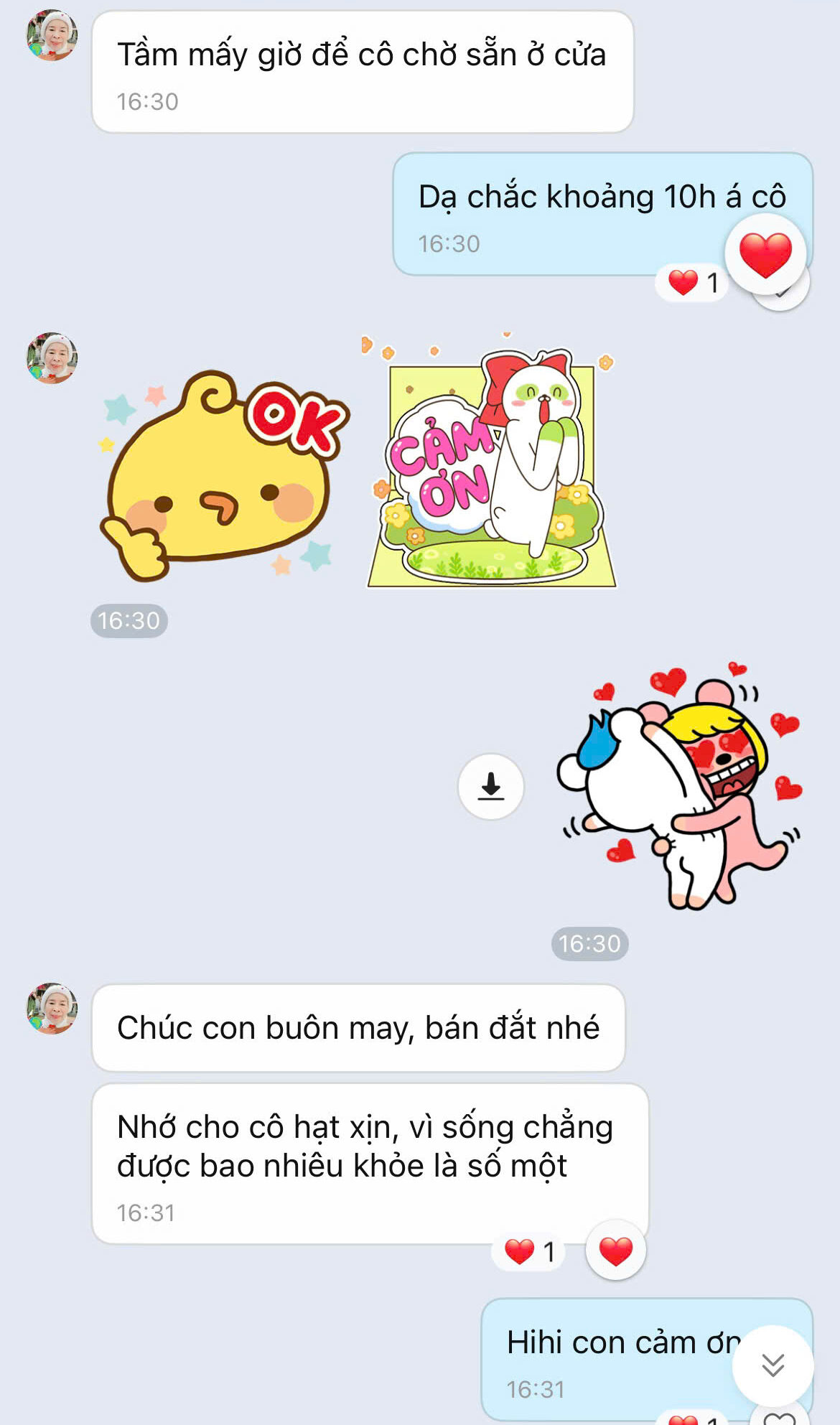Tap heart button on 'Nhớ cho cô hạt xịn' message
This screenshot has height=1425, width=840.
616,1251
